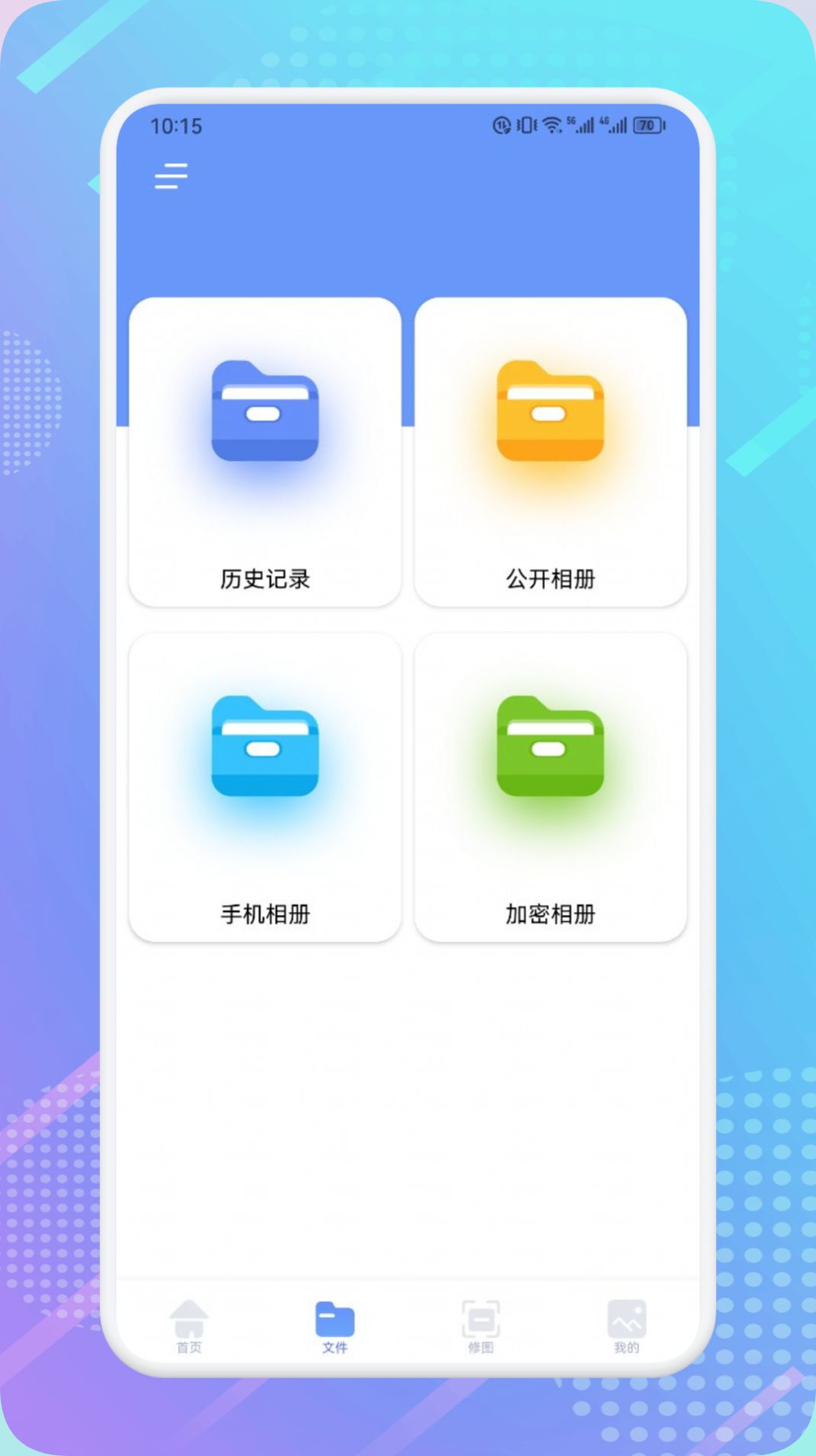Tap the vibration mode status icon
The height and width of the screenshot is (1456, 816).
click(526, 124)
